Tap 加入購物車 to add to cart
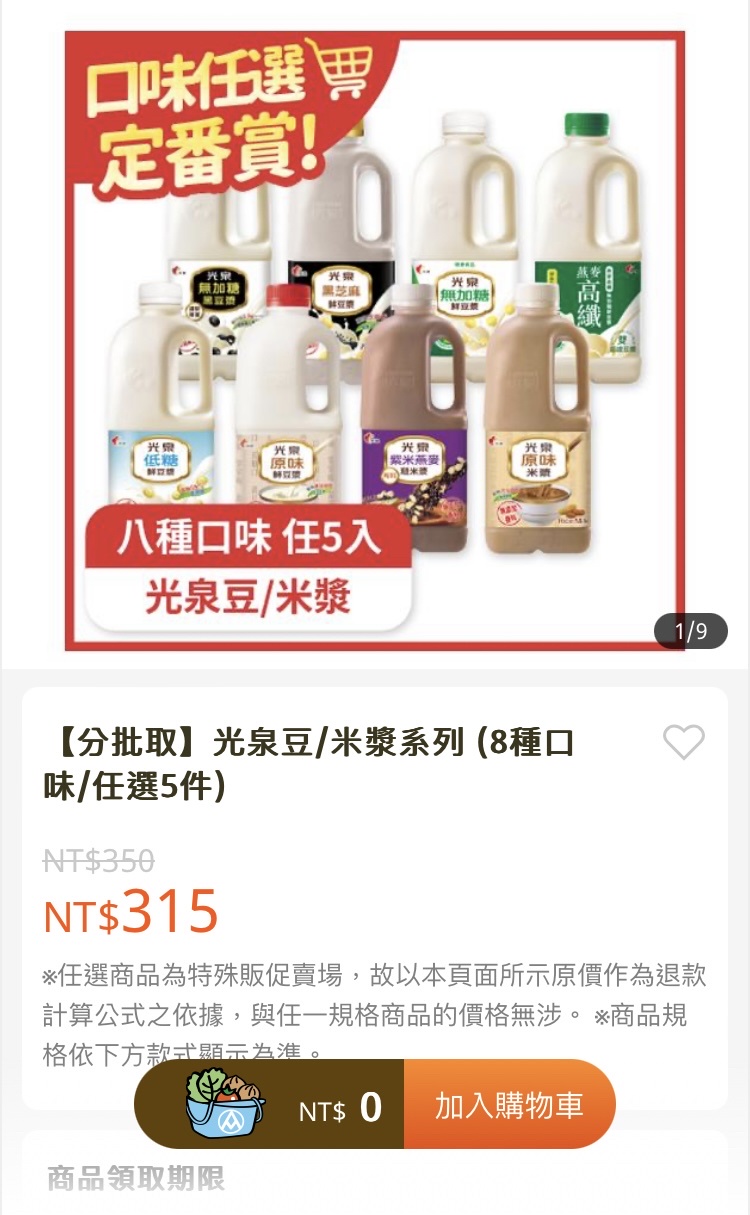Screen dimensions: 750x1215 pos(509,1105)
